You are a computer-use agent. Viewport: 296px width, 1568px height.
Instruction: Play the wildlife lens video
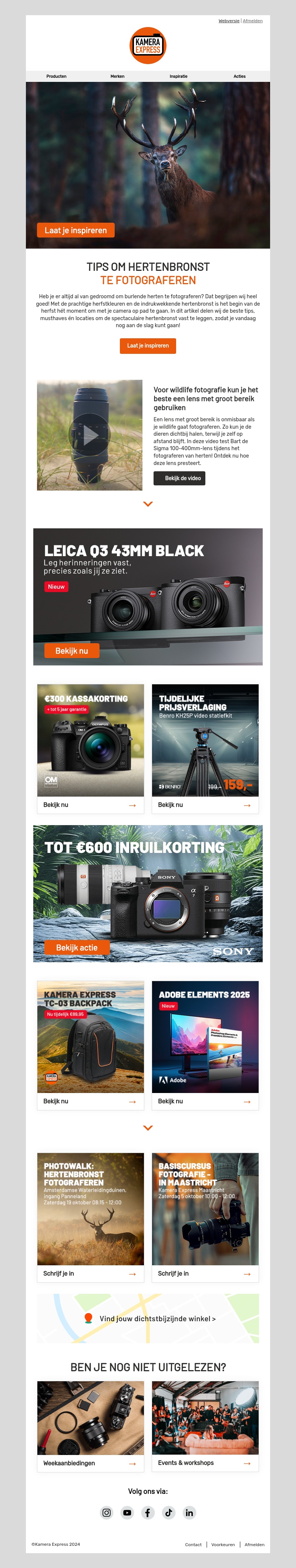(89, 435)
